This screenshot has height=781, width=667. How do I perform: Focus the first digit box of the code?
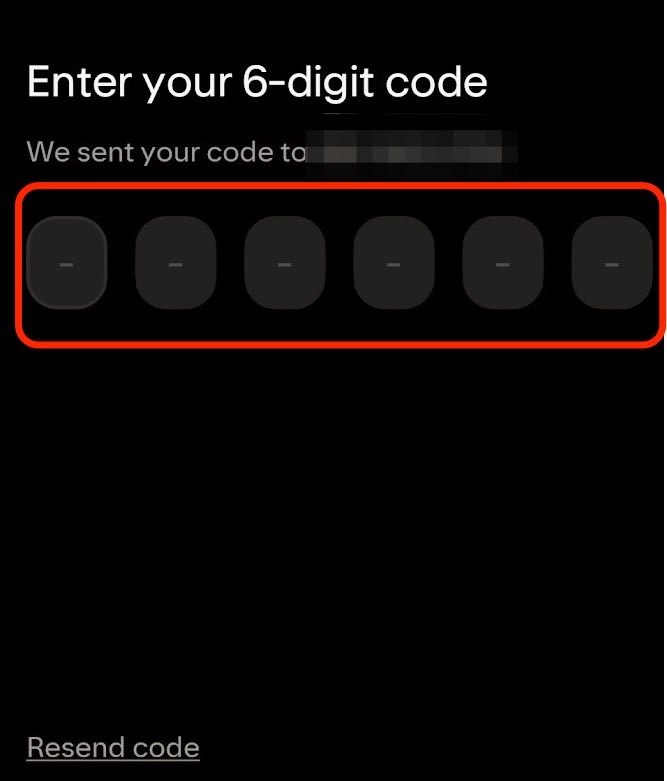point(67,263)
